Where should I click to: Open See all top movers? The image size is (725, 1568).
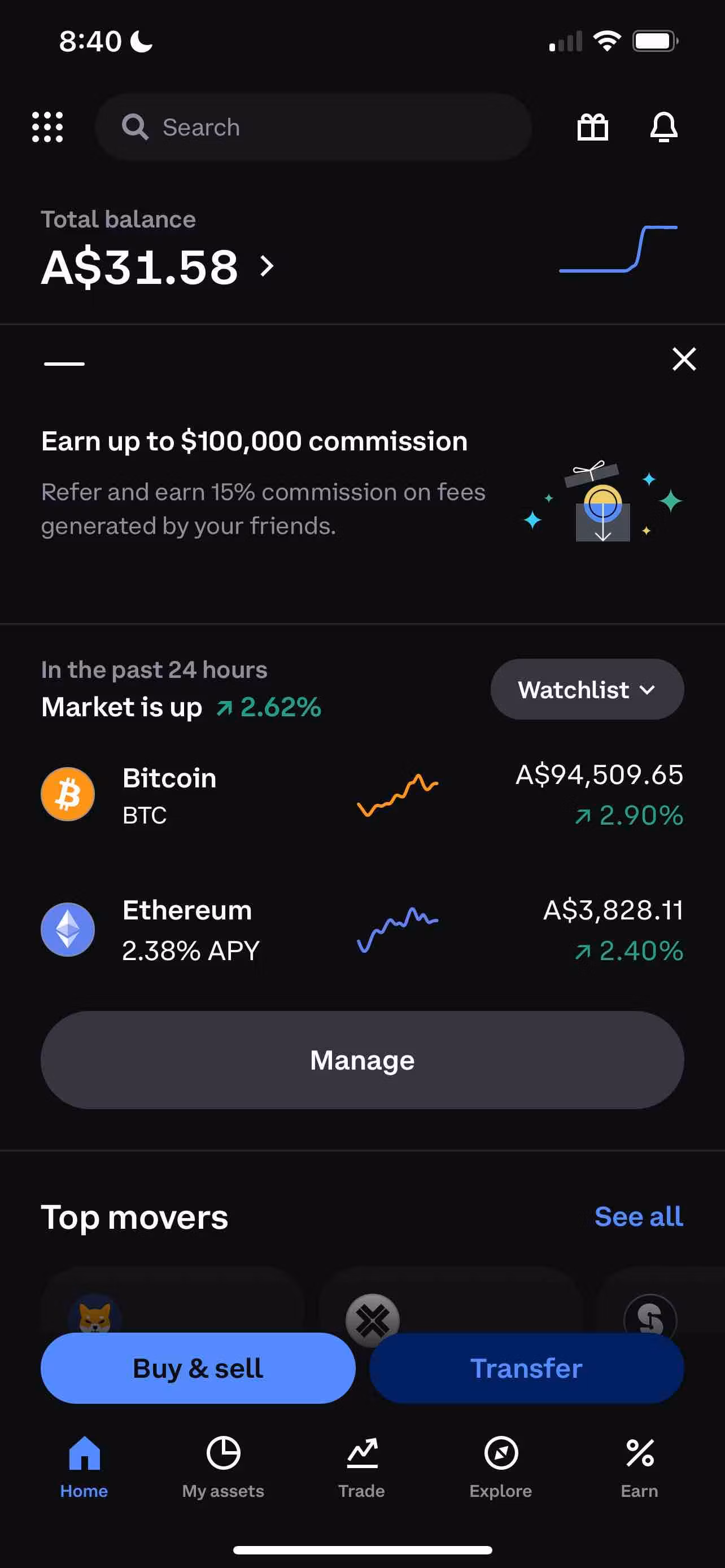[639, 1216]
